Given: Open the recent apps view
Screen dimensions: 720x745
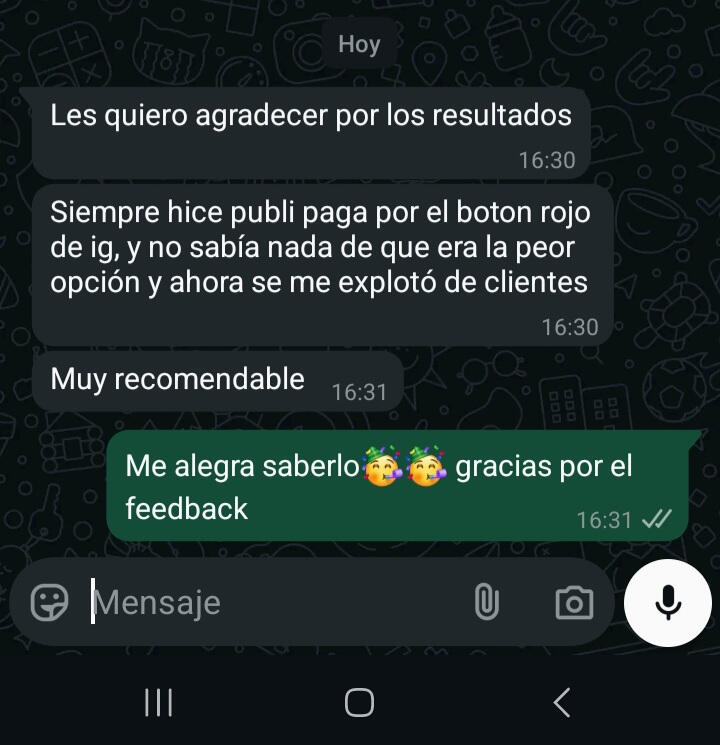Looking at the screenshot, I should [x=158, y=702].
